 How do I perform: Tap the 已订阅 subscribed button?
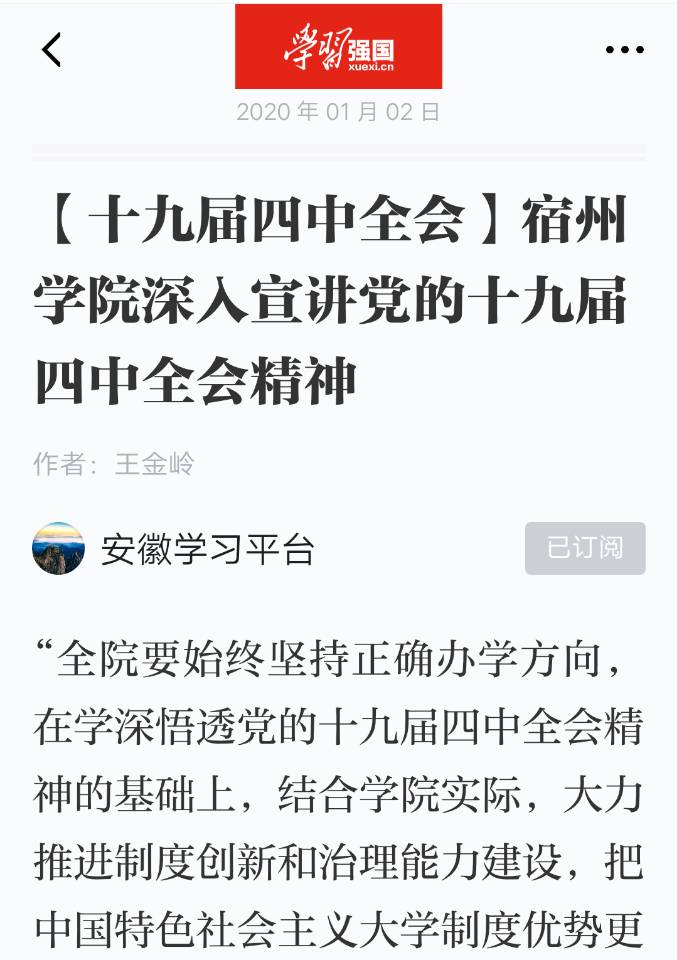tap(585, 548)
